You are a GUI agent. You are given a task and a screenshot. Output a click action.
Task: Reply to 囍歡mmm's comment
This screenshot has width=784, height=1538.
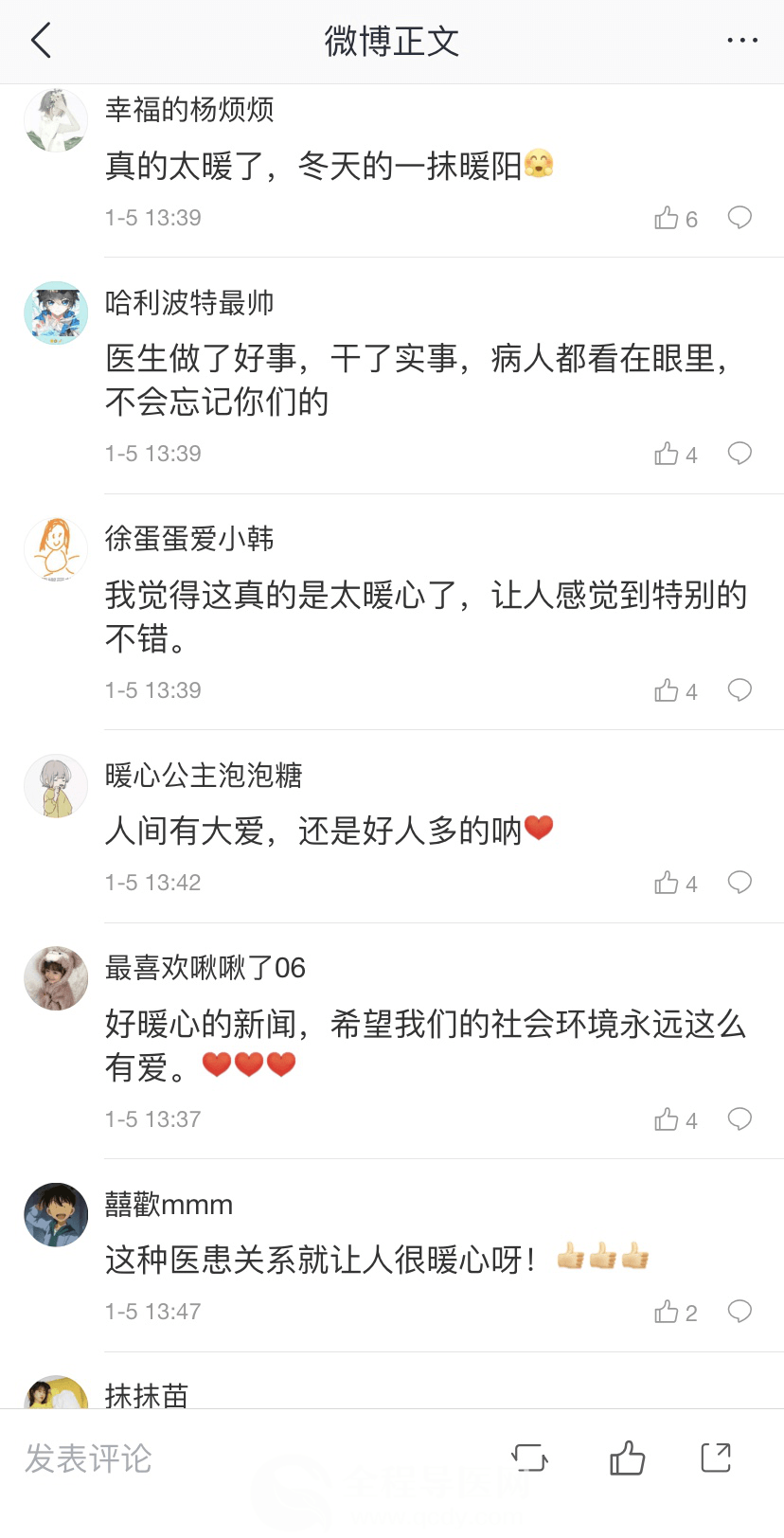click(x=739, y=1312)
